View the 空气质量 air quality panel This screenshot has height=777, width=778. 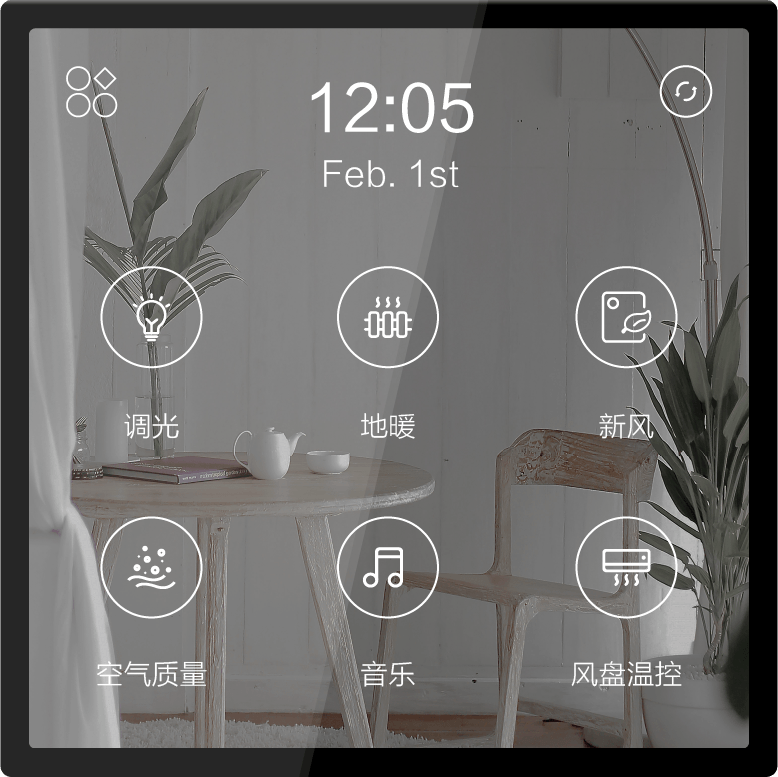tap(151, 566)
